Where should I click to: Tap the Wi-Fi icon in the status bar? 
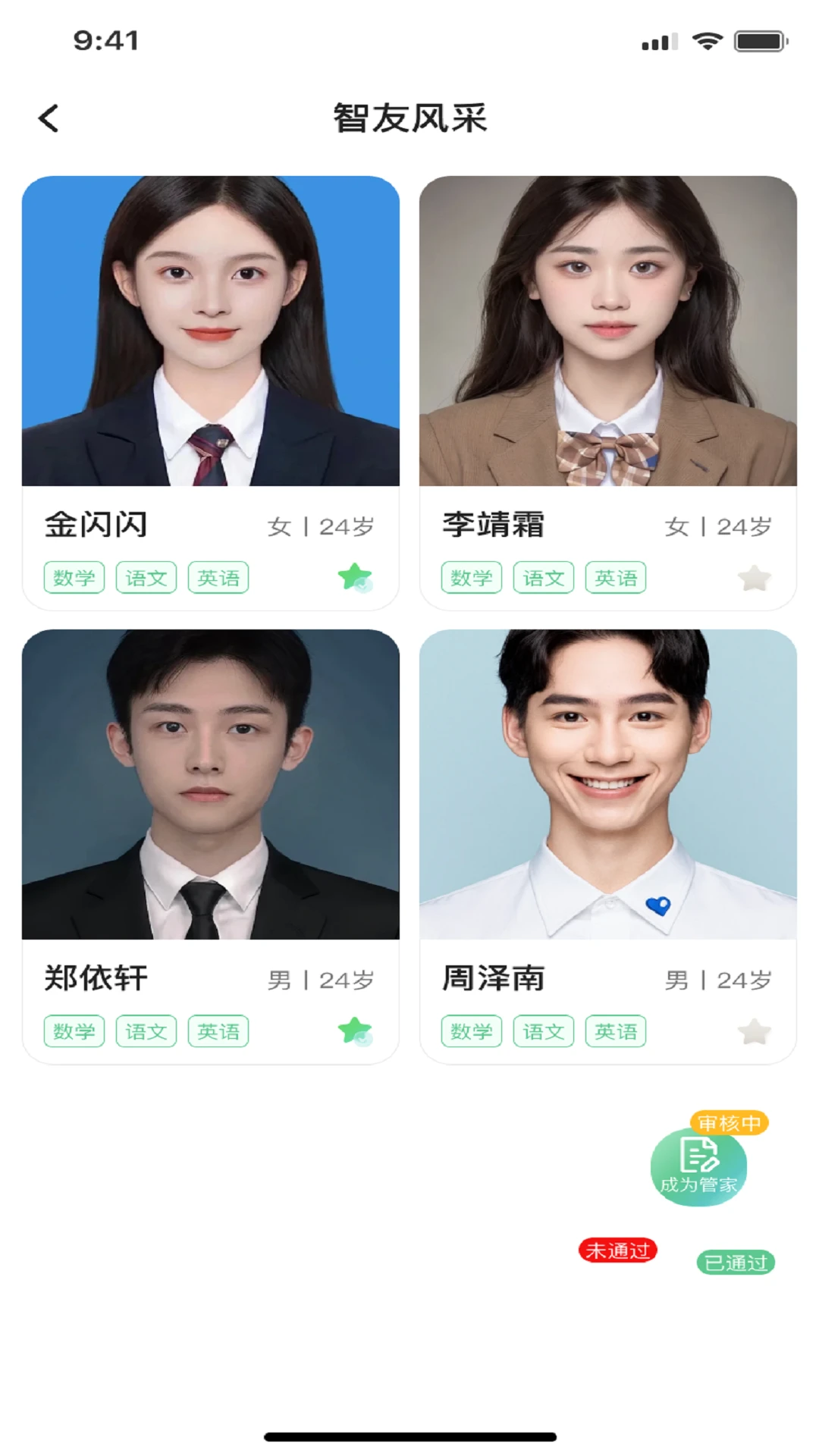click(x=708, y=42)
